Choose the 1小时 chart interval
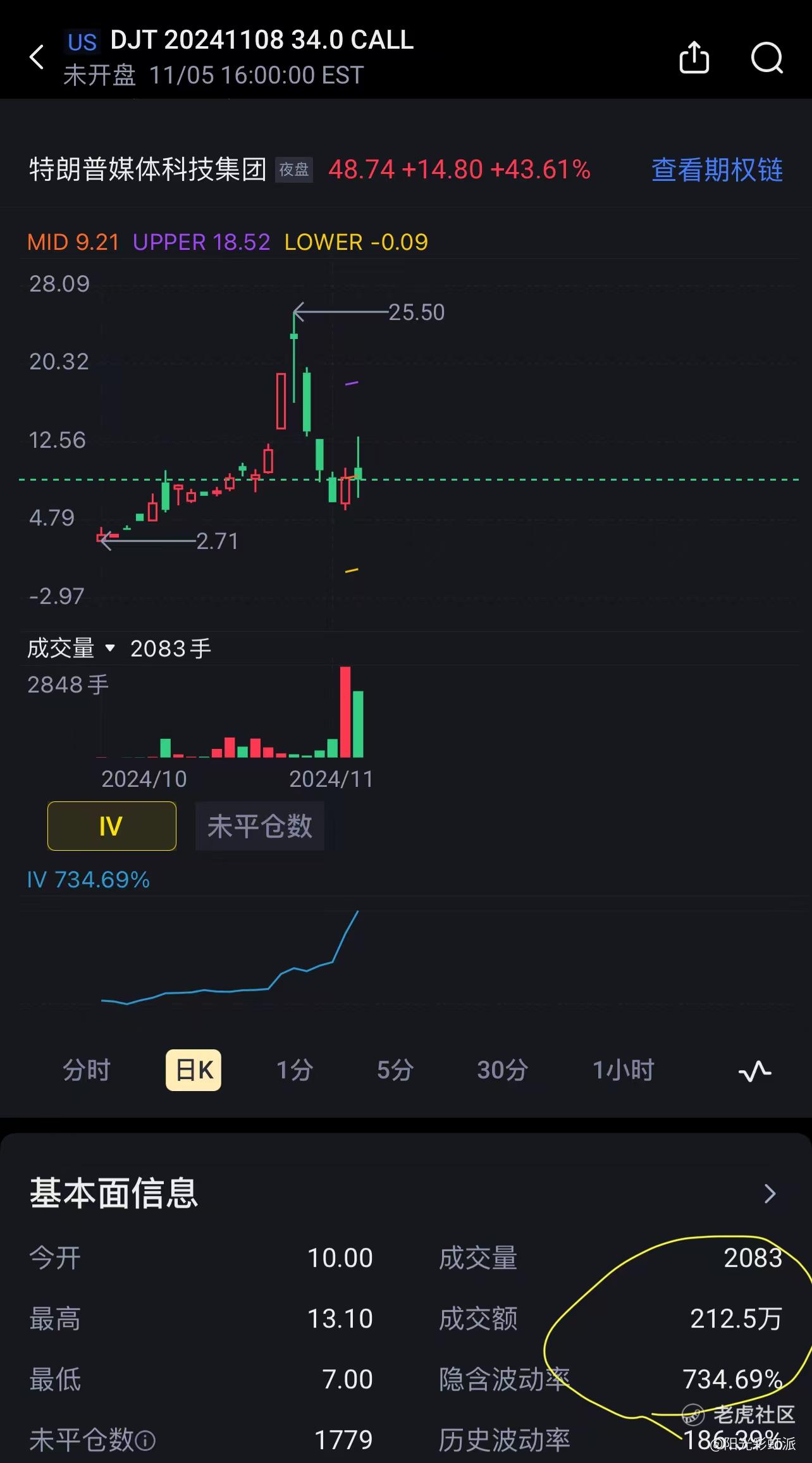812x1463 pixels. click(x=623, y=1070)
